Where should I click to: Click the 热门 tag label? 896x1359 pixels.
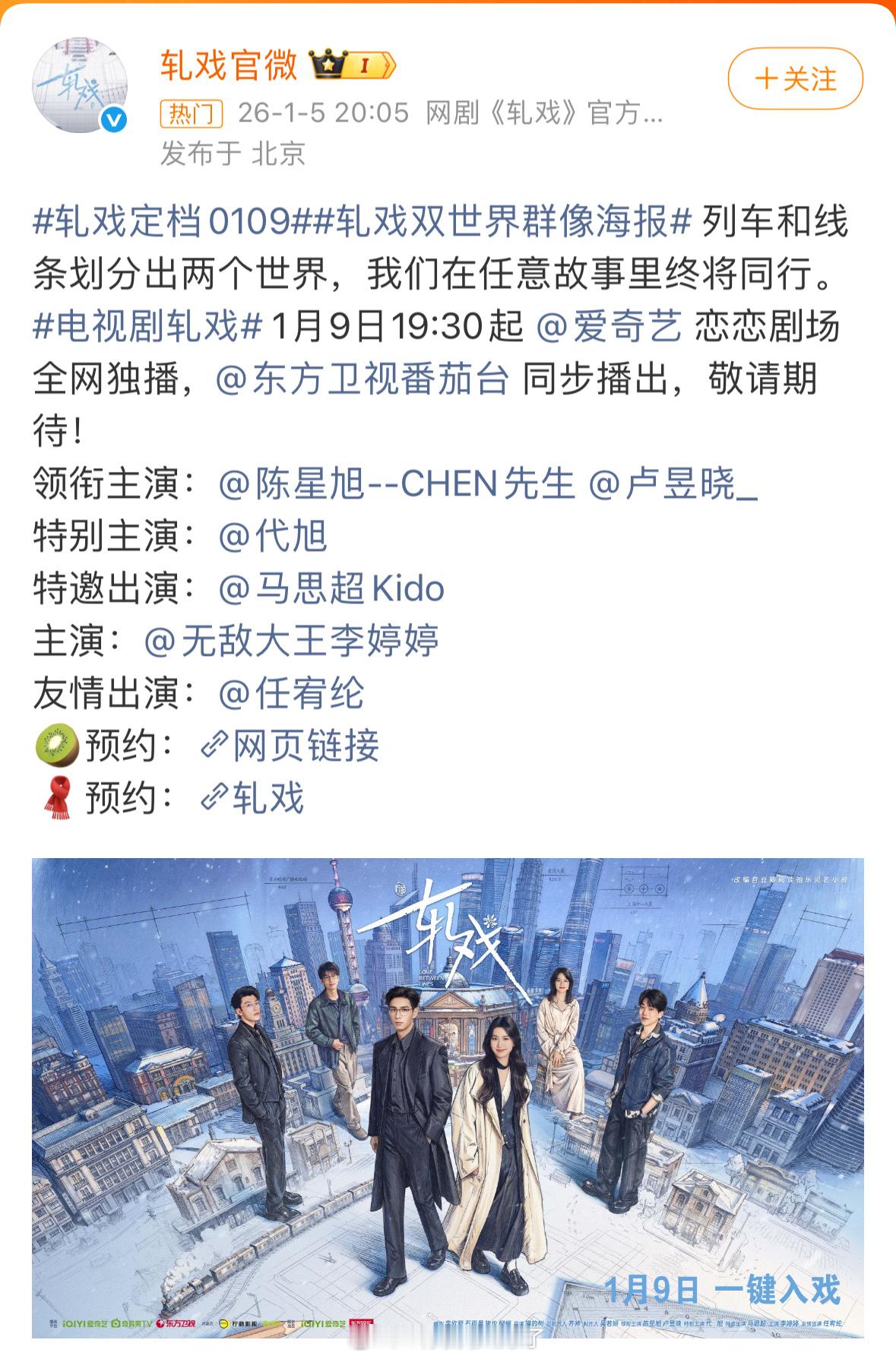[x=188, y=113]
